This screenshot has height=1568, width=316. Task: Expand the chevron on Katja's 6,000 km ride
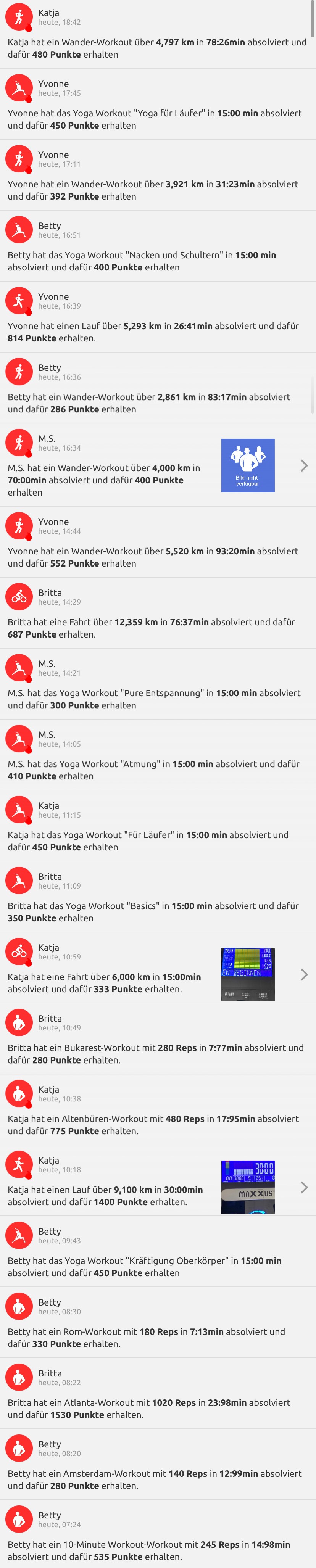coord(304,974)
